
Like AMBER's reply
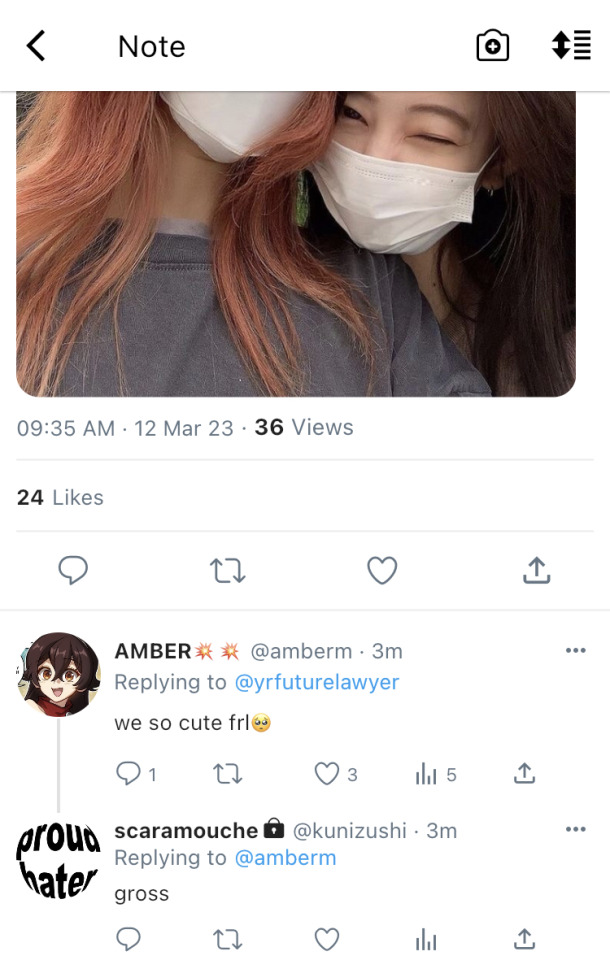[x=327, y=774]
